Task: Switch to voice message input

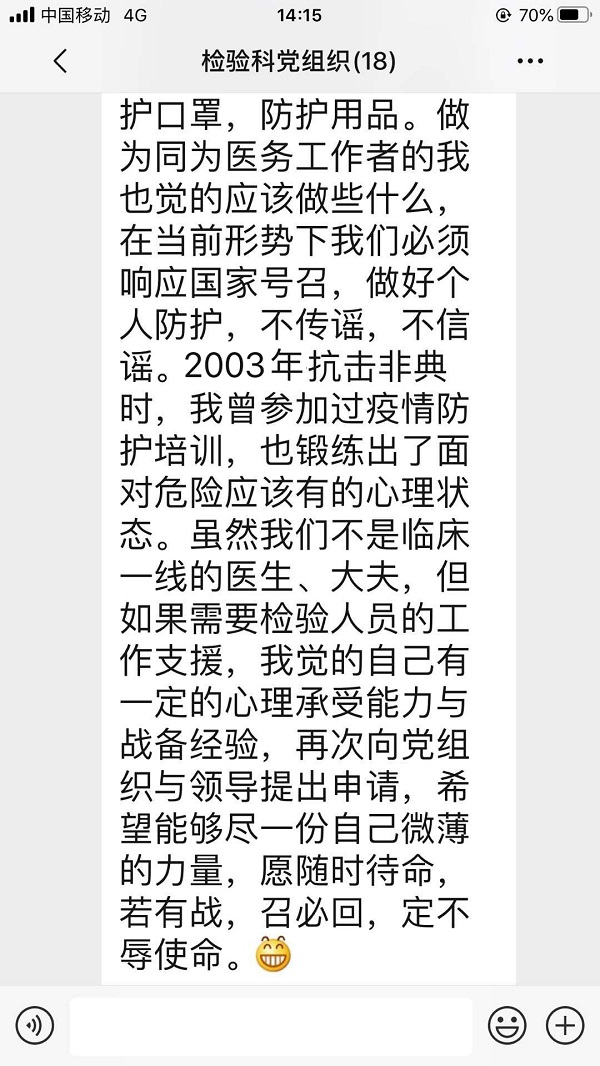Action: click(34, 1026)
